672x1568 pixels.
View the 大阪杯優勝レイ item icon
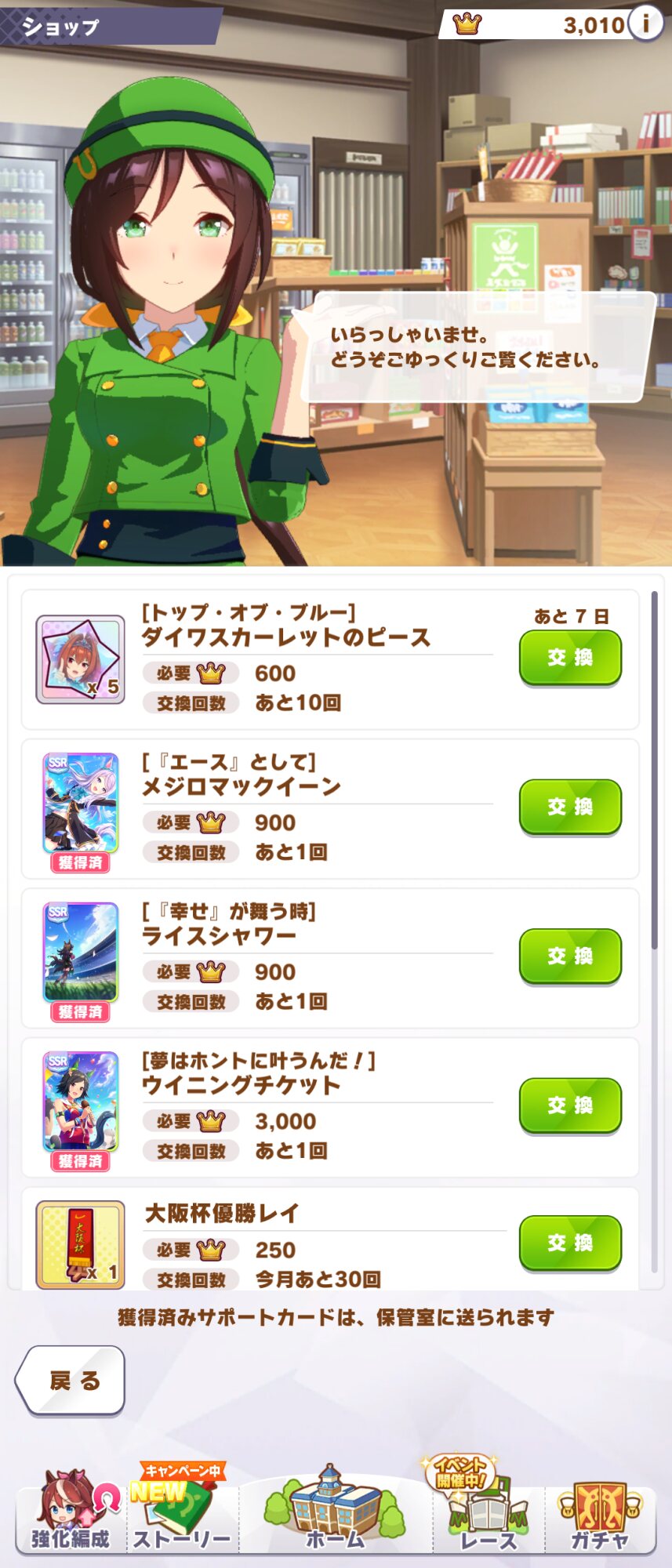(x=80, y=1244)
